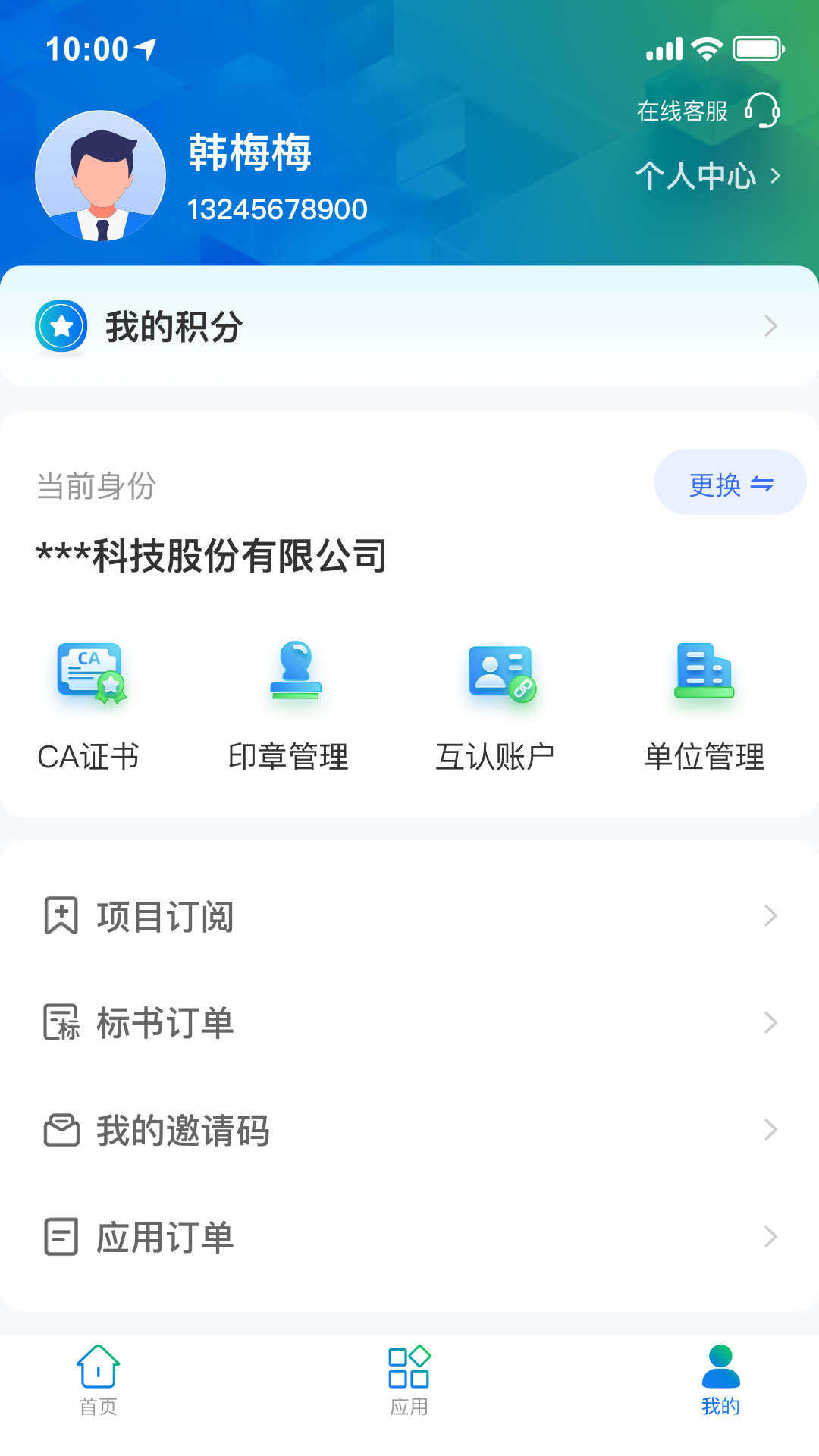Tap 更换 to switch current identity
The width and height of the screenshot is (819, 1456).
pyautogui.click(x=729, y=481)
